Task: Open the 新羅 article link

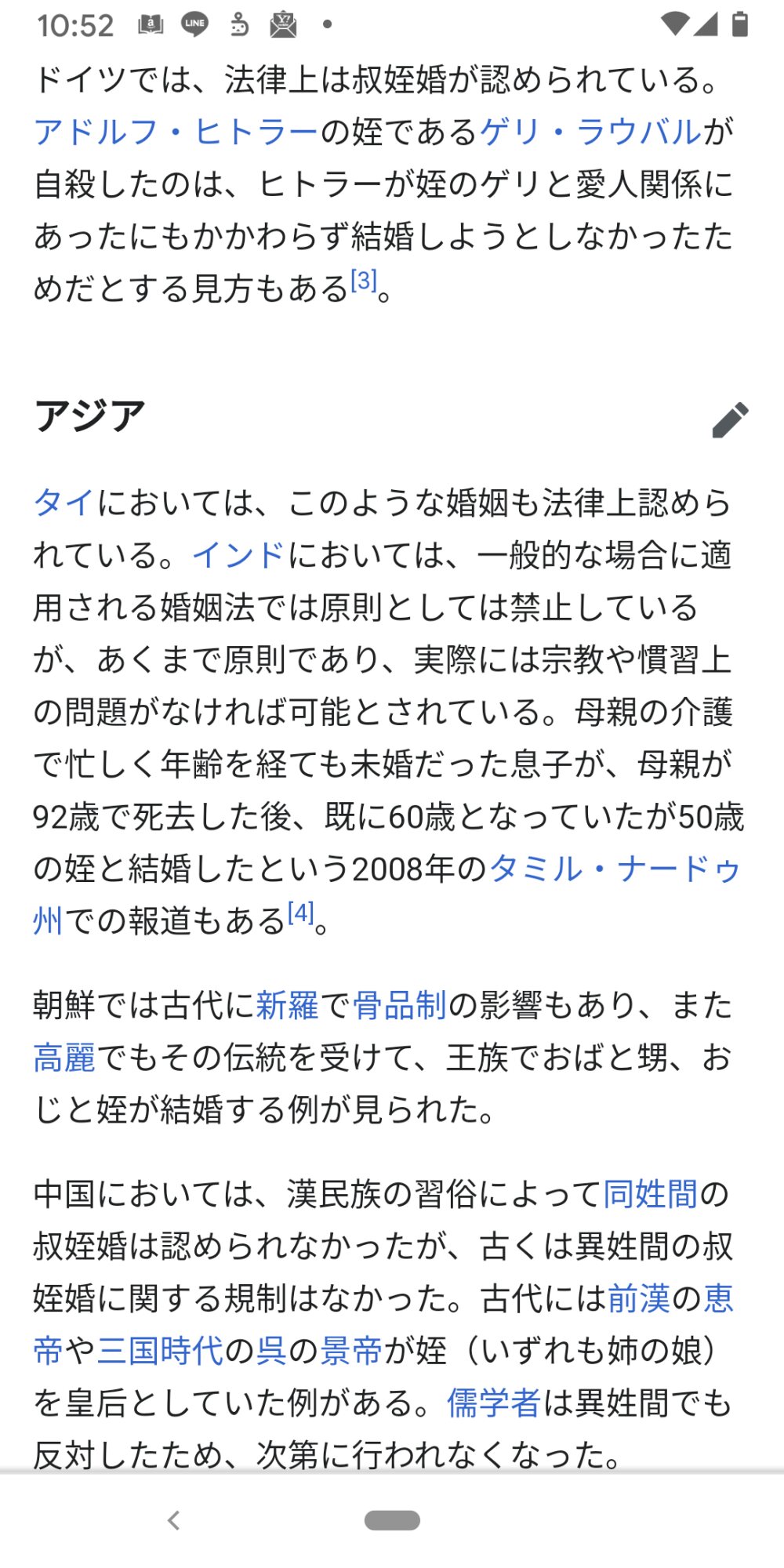Action: (x=287, y=1005)
